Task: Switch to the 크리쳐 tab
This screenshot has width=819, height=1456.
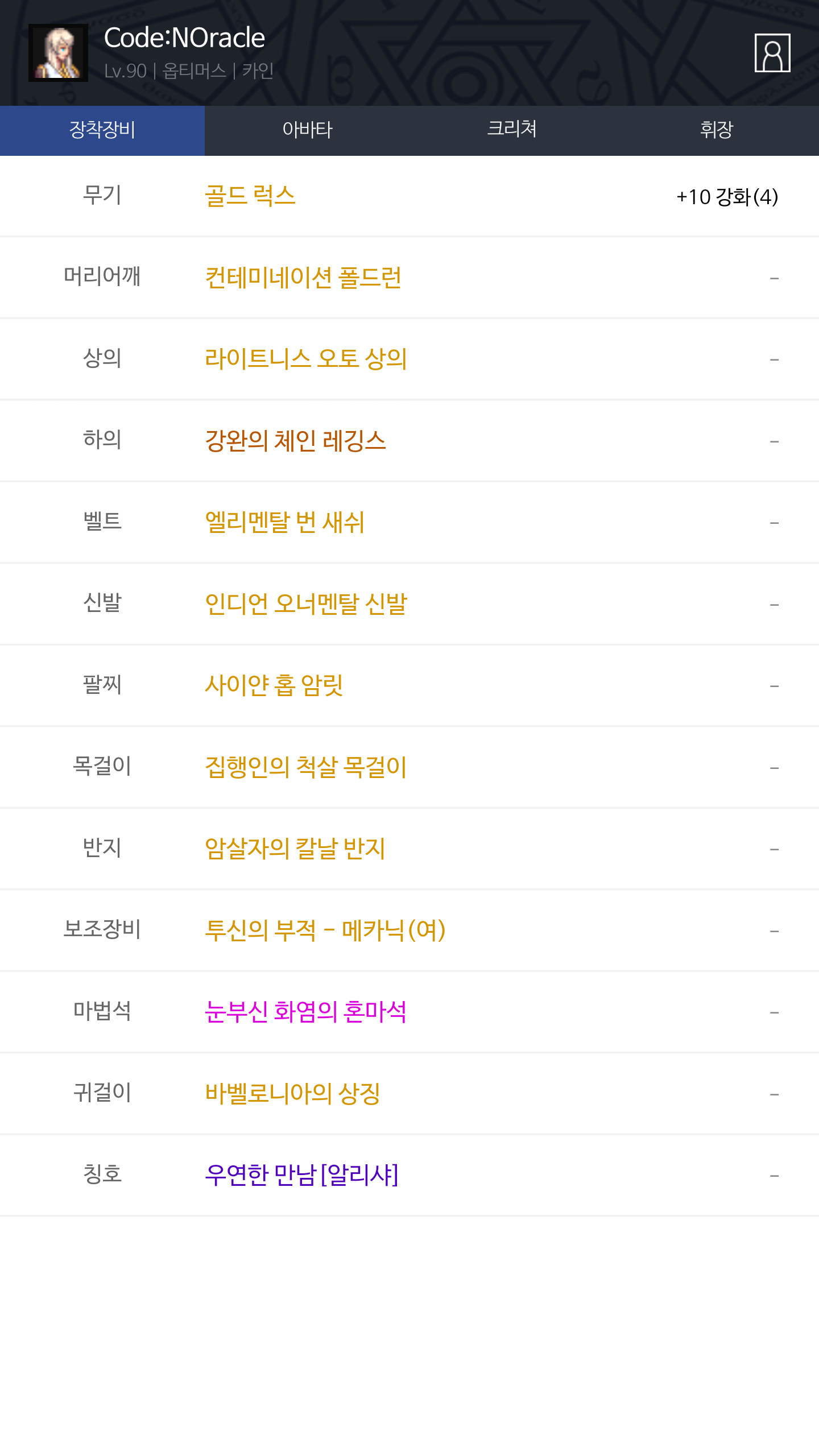Action: pos(512,130)
